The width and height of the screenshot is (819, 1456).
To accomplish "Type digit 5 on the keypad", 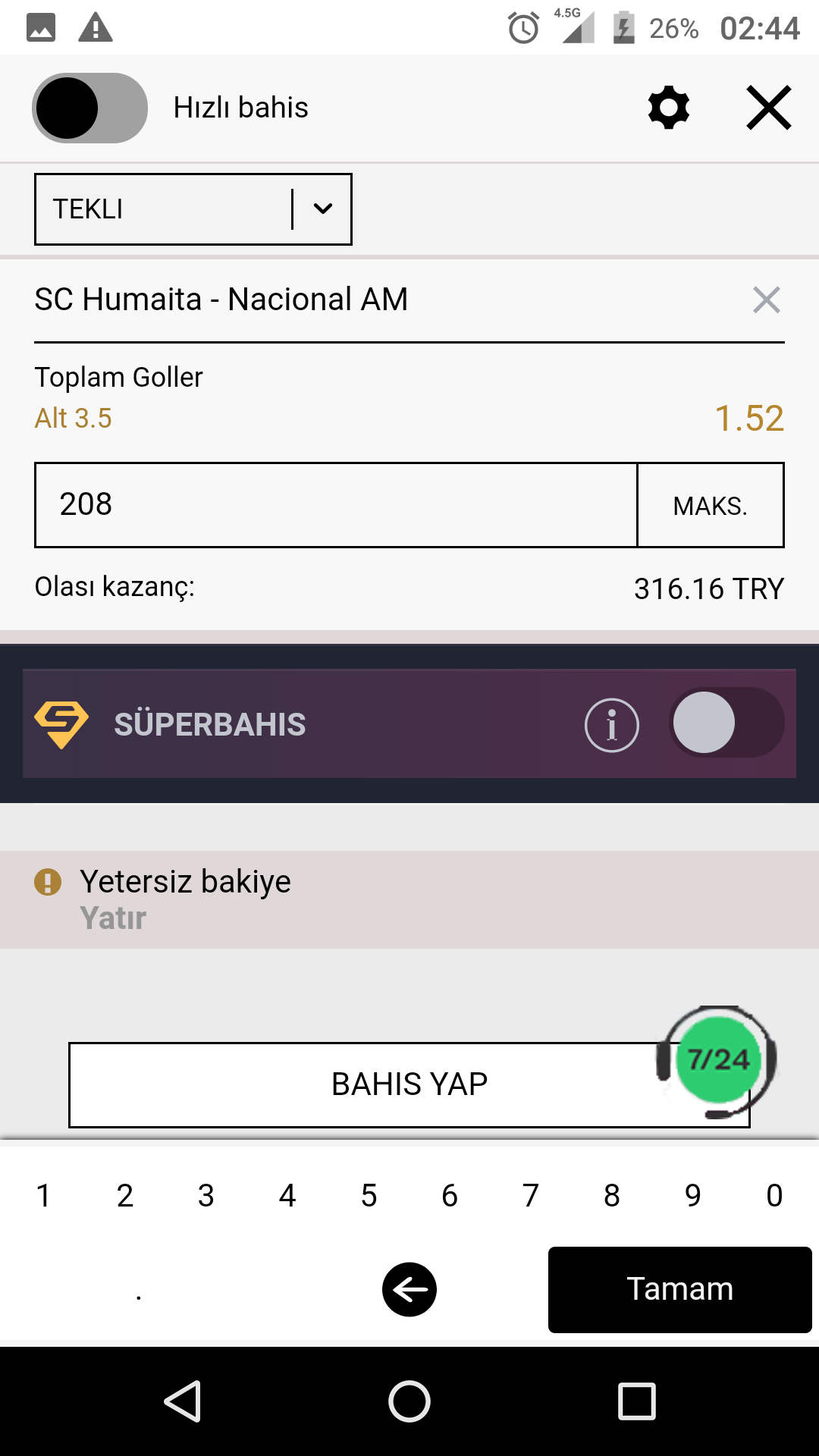I will point(369,1196).
